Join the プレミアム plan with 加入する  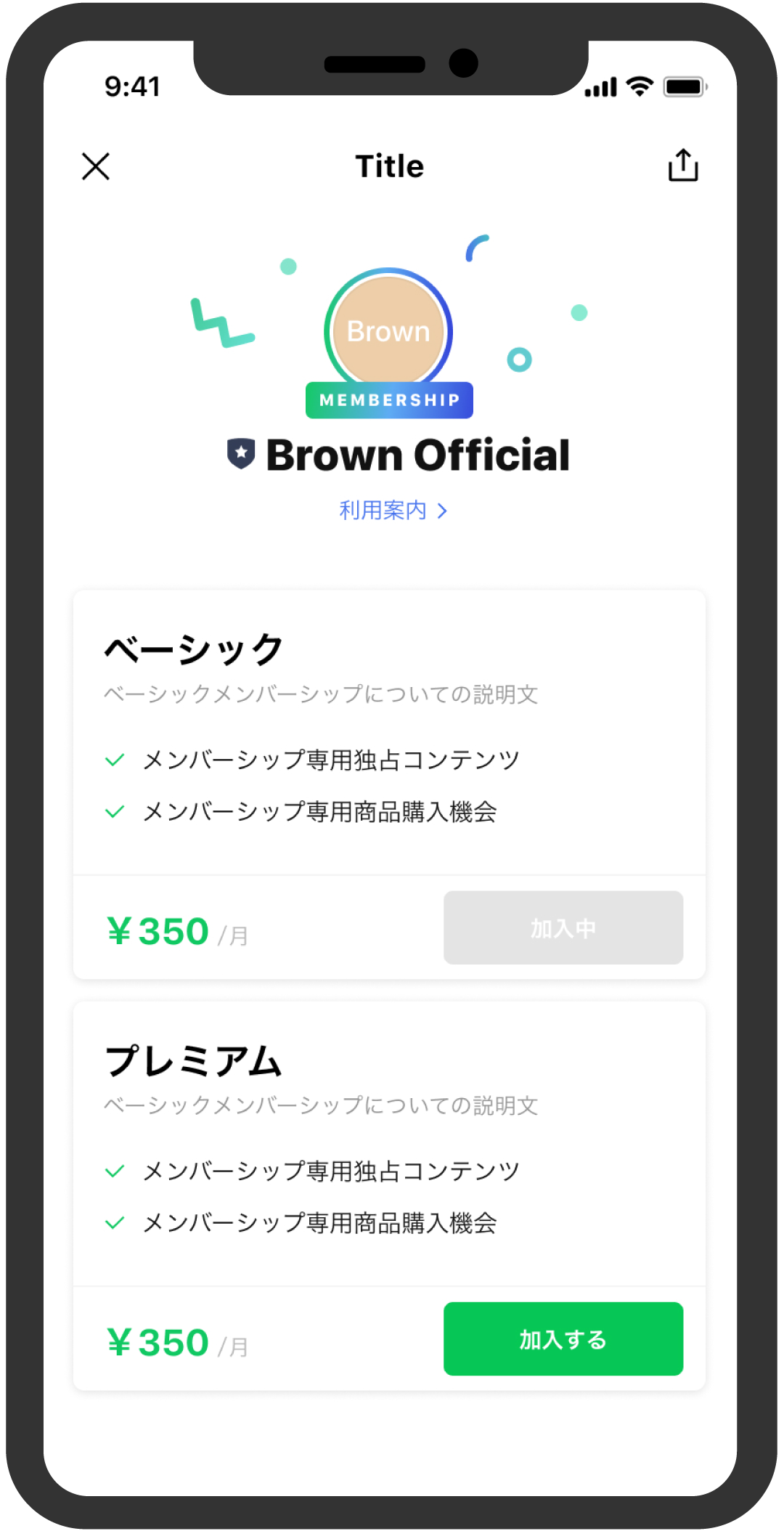click(x=563, y=1339)
